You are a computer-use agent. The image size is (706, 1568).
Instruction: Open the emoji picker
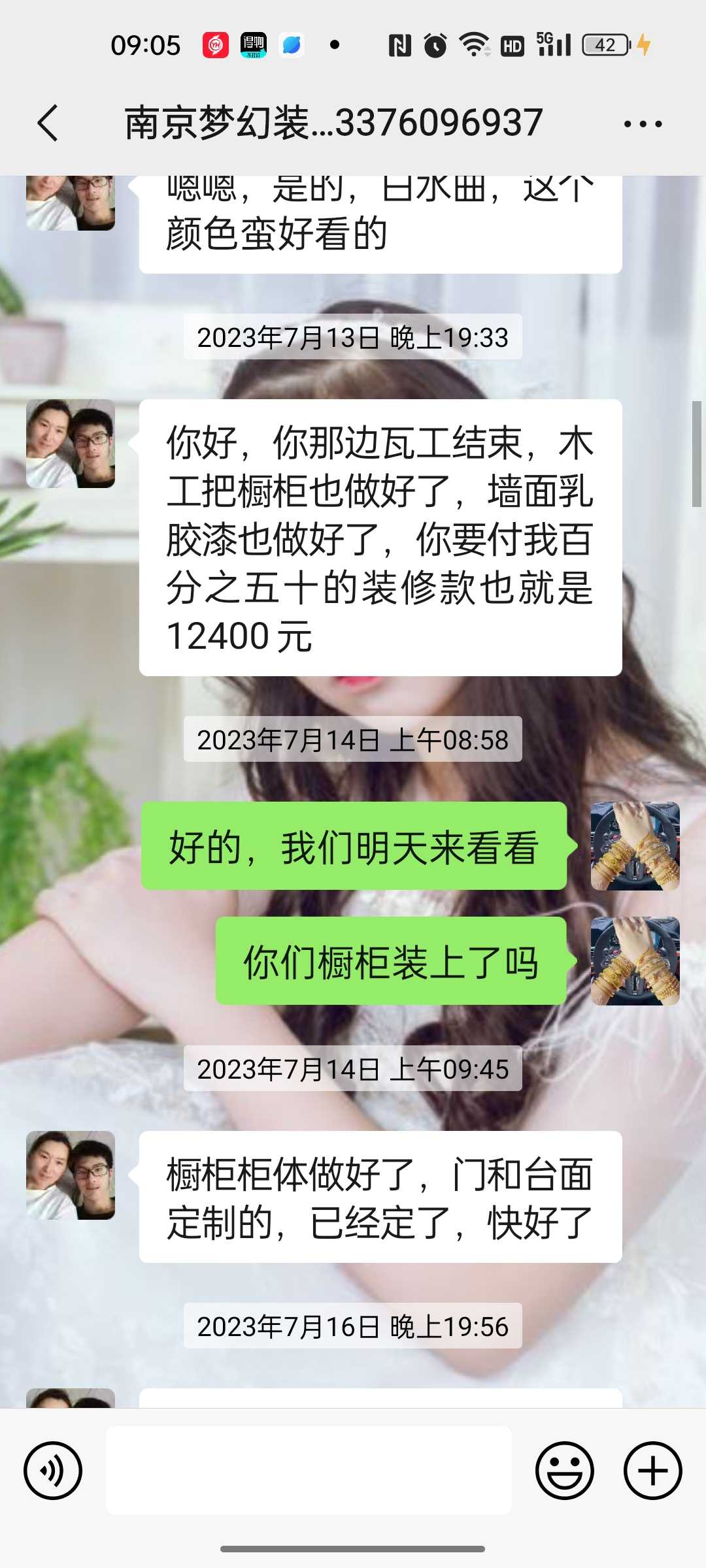(564, 1471)
